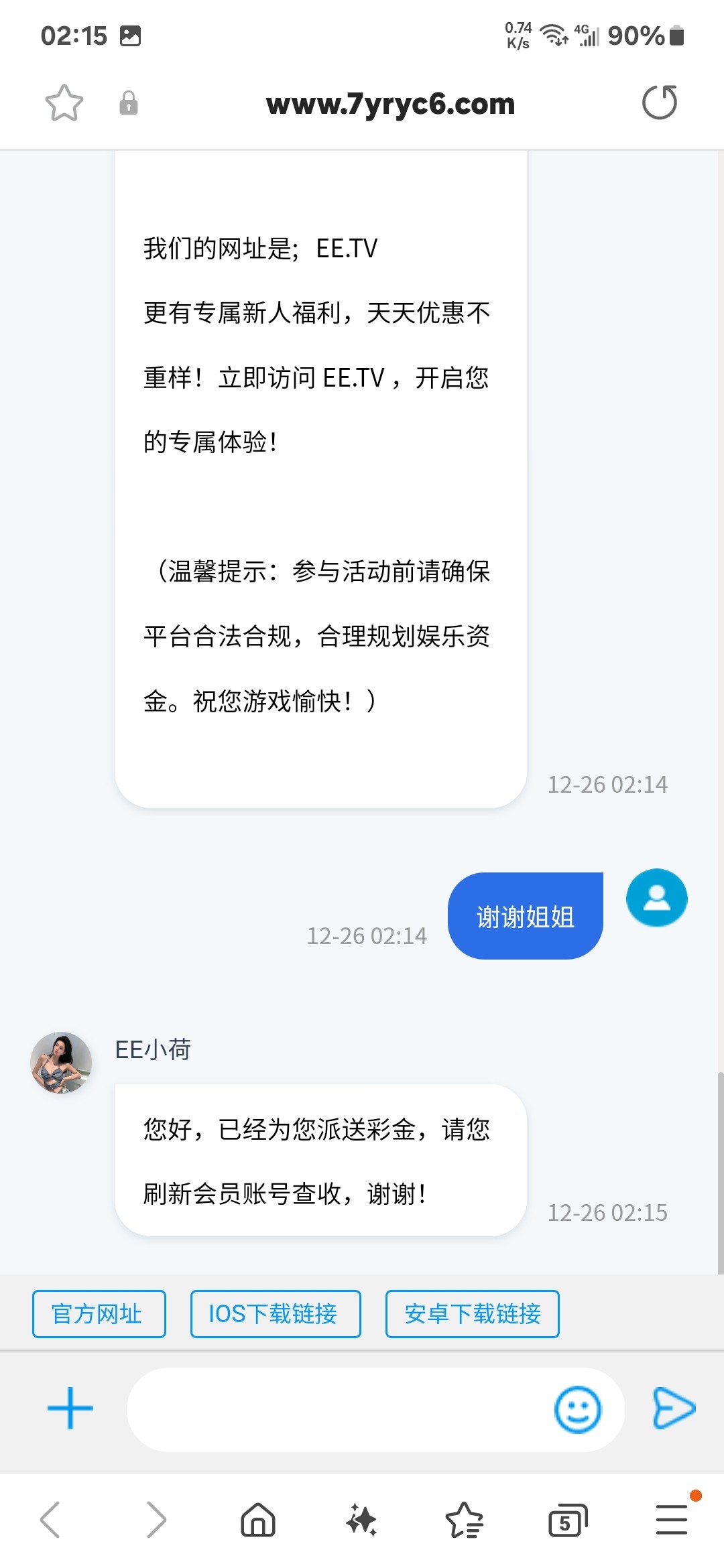
Task: Open the plus attachment menu
Action: [x=70, y=1409]
